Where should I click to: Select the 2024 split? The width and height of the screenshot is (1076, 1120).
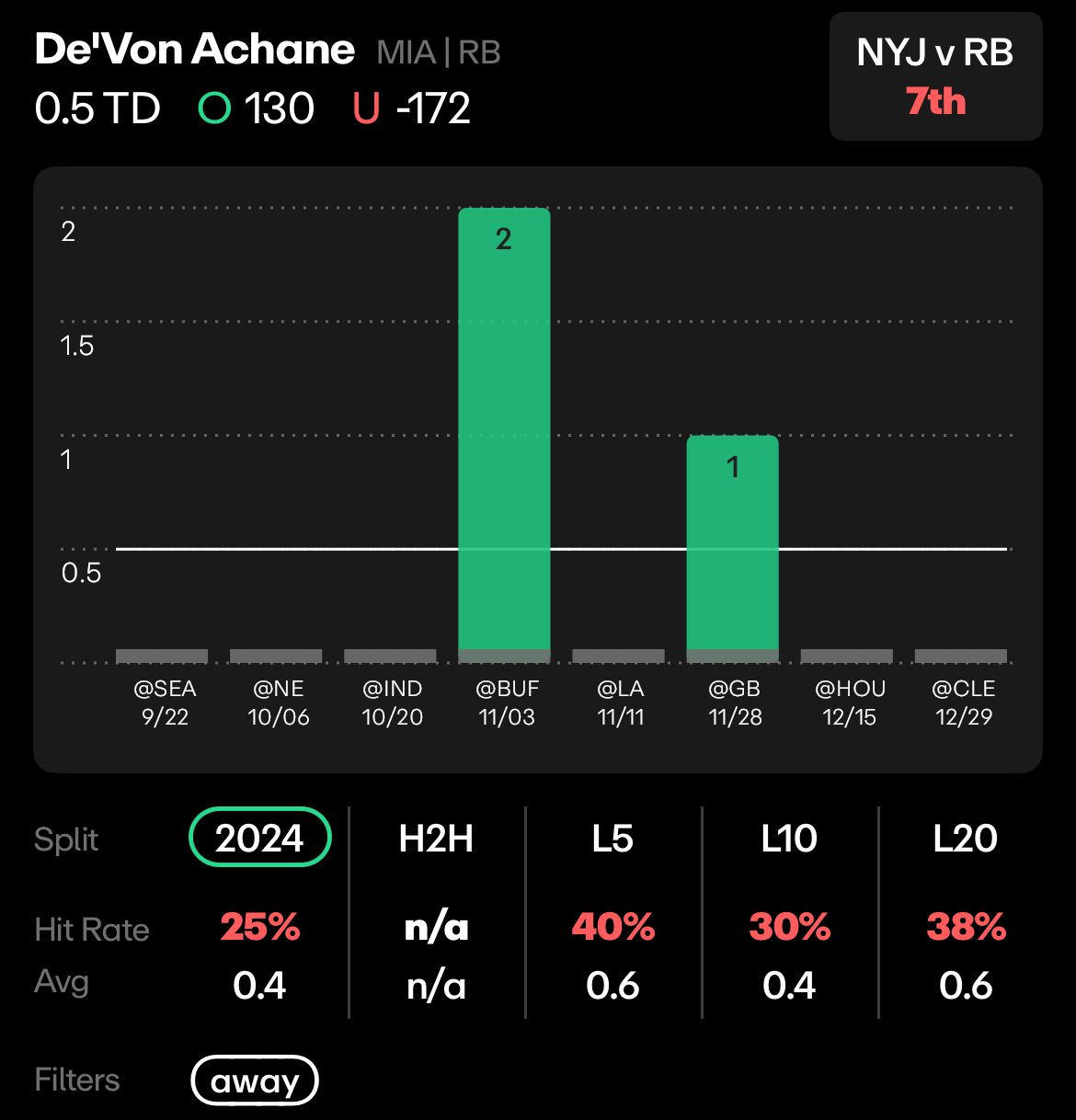pyautogui.click(x=259, y=838)
